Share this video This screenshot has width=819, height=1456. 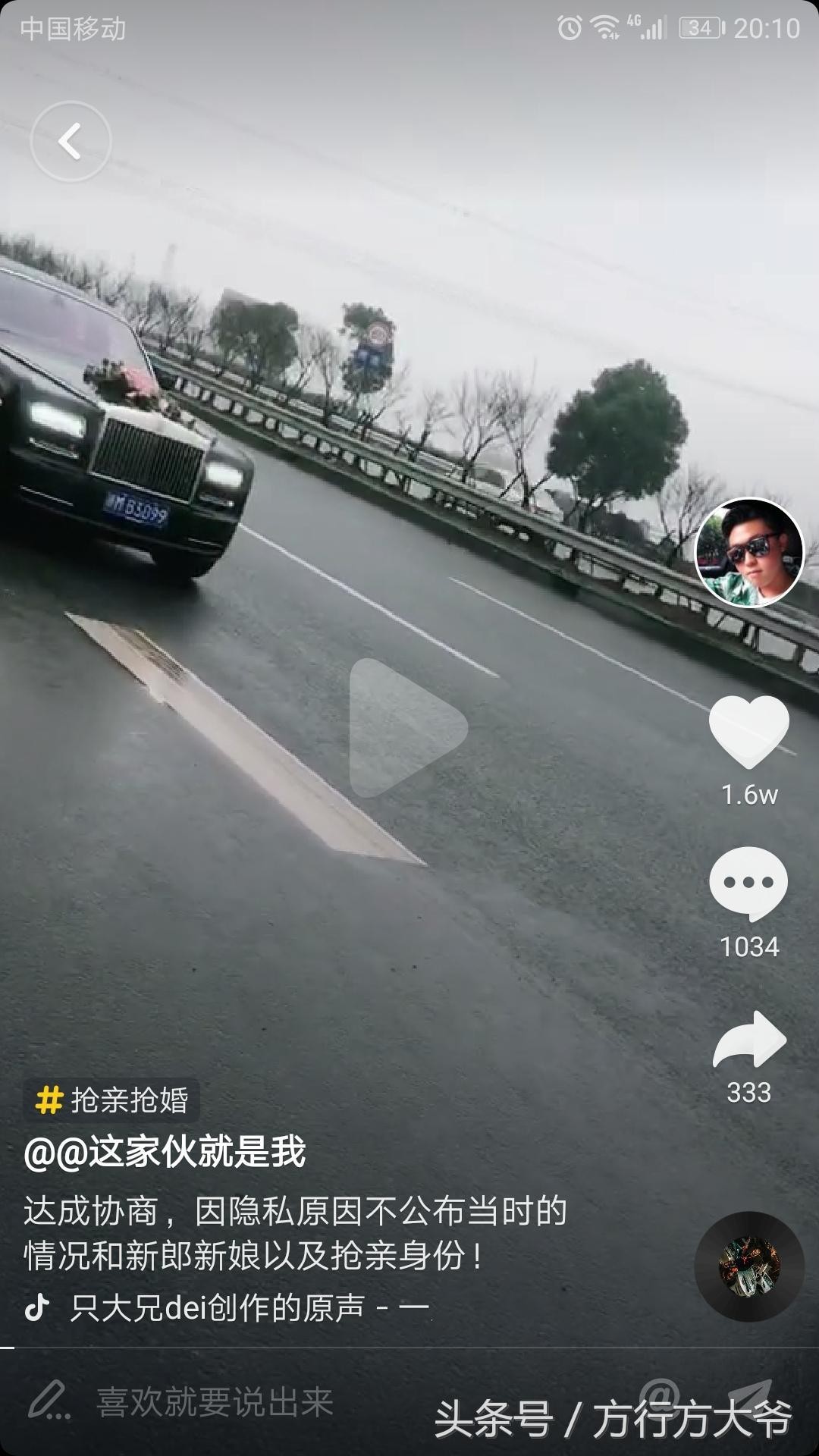749,1040
